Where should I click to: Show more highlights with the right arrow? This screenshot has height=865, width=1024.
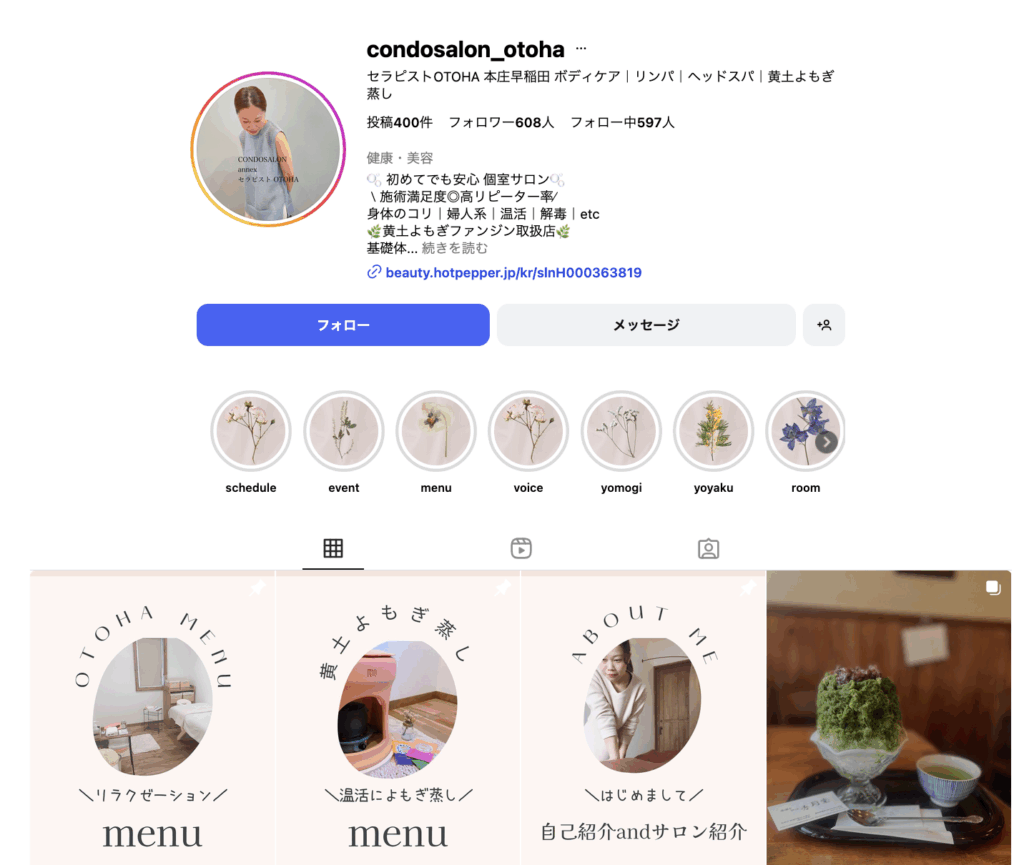pos(826,442)
